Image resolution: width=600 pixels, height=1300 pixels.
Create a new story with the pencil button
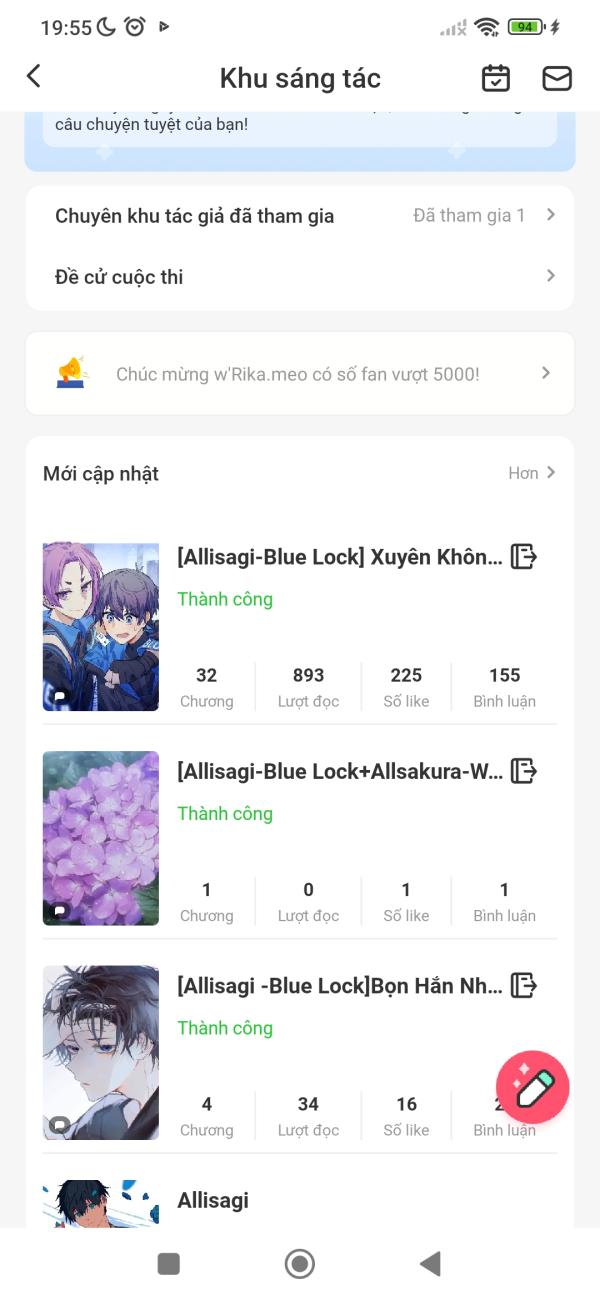[533, 1087]
